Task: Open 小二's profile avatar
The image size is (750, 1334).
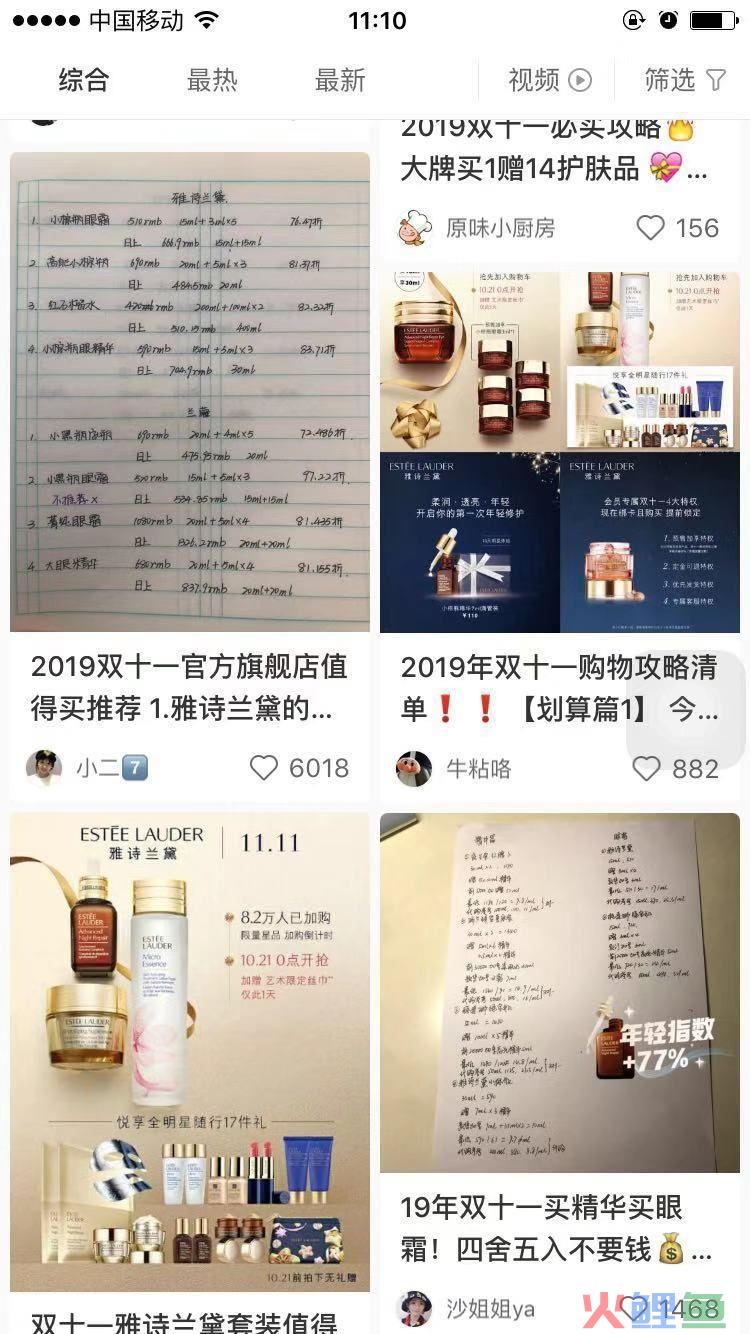Action: pyautogui.click(x=44, y=768)
